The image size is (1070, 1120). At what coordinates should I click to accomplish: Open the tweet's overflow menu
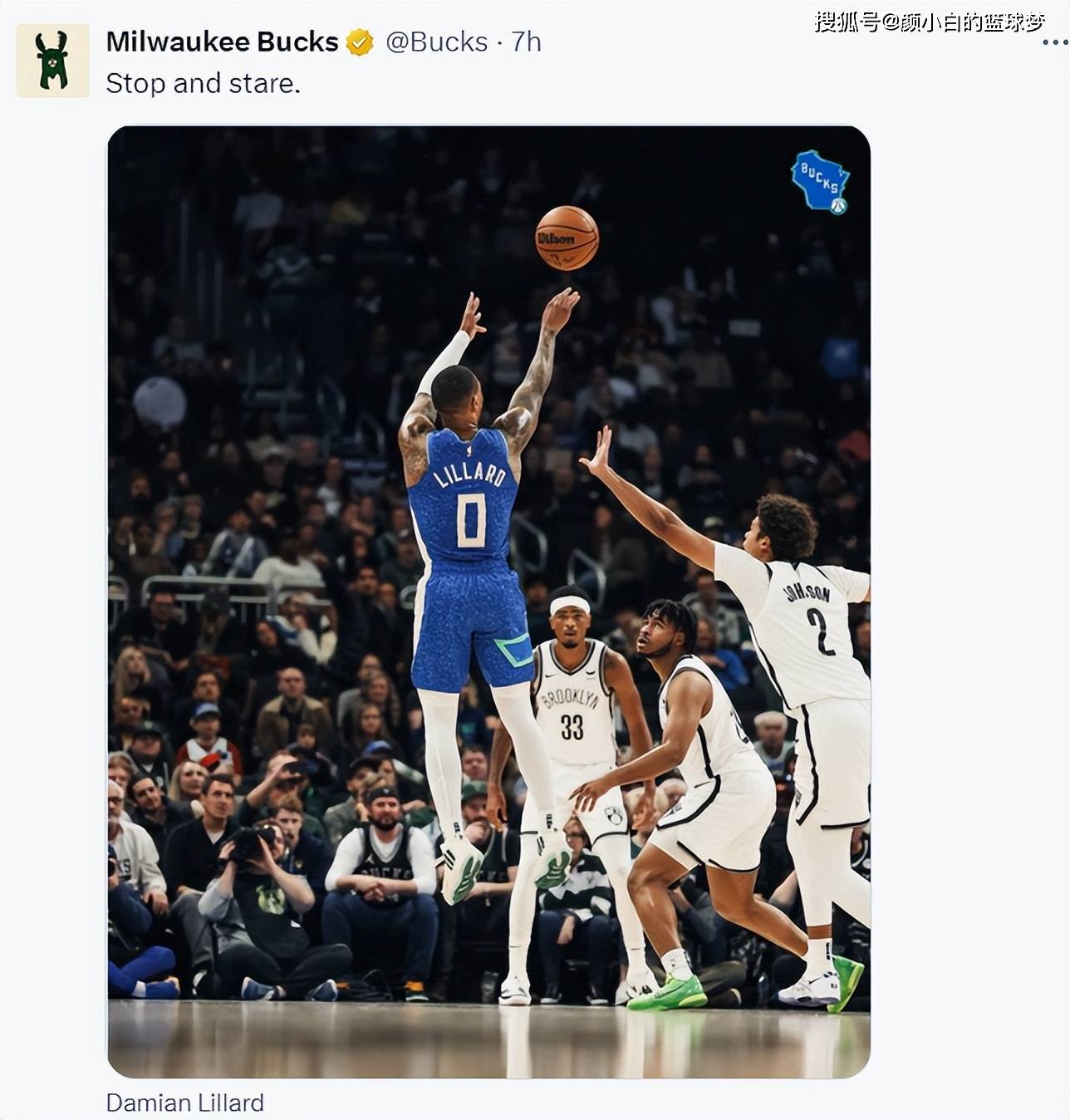click(x=1053, y=42)
